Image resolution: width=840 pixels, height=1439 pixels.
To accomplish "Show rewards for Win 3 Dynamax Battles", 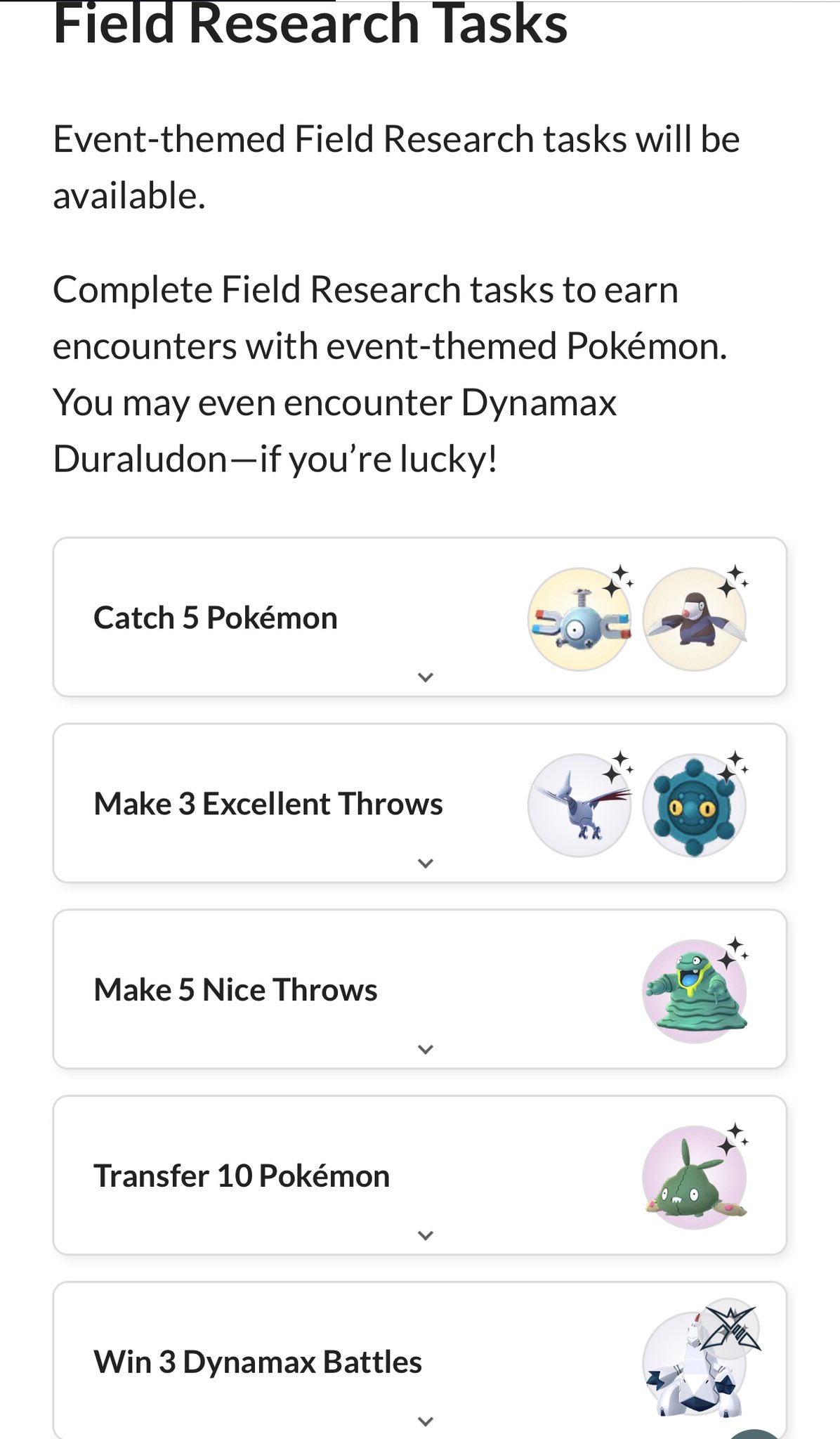I will [425, 1421].
